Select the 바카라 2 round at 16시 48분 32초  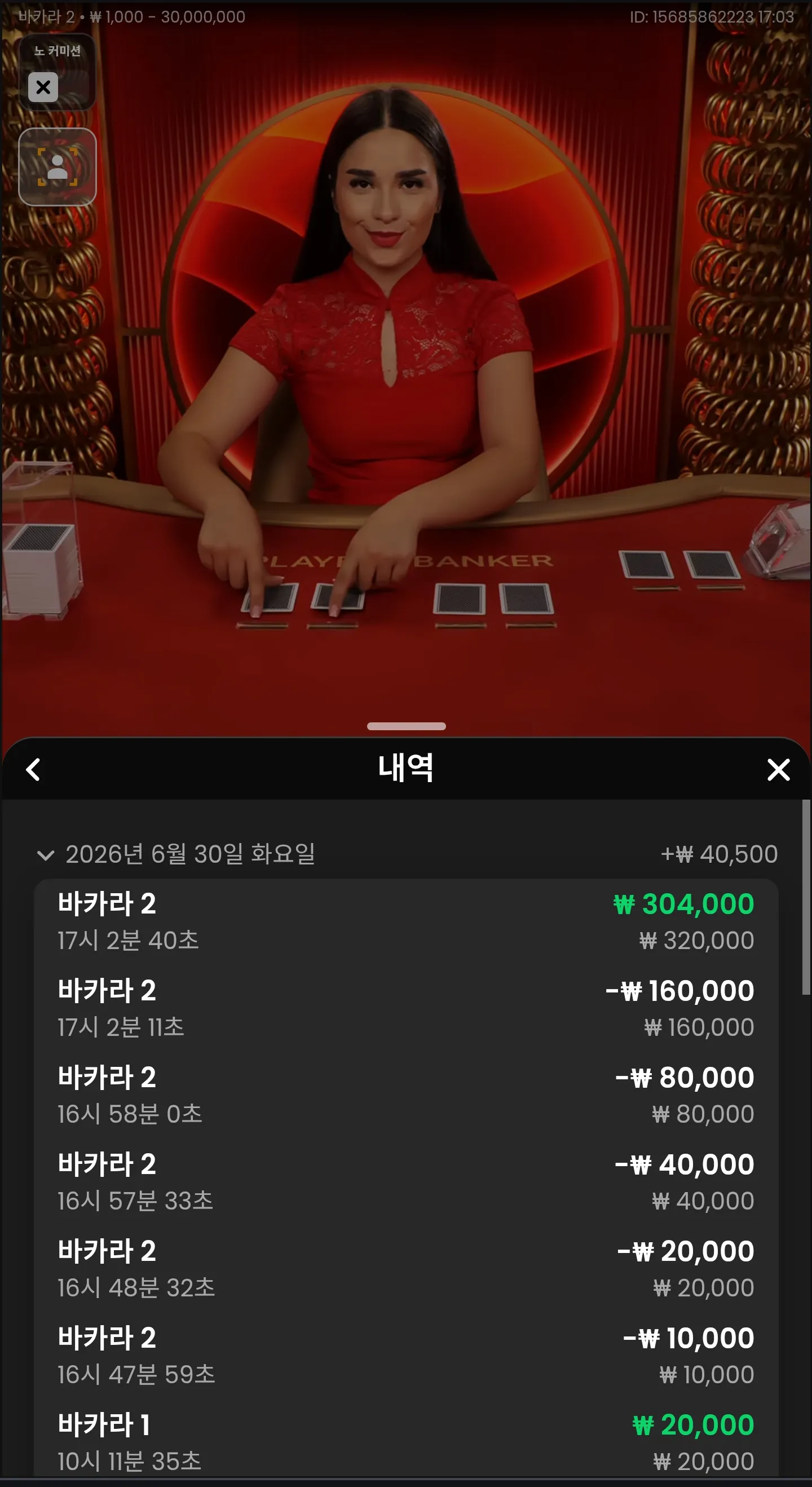click(405, 1268)
